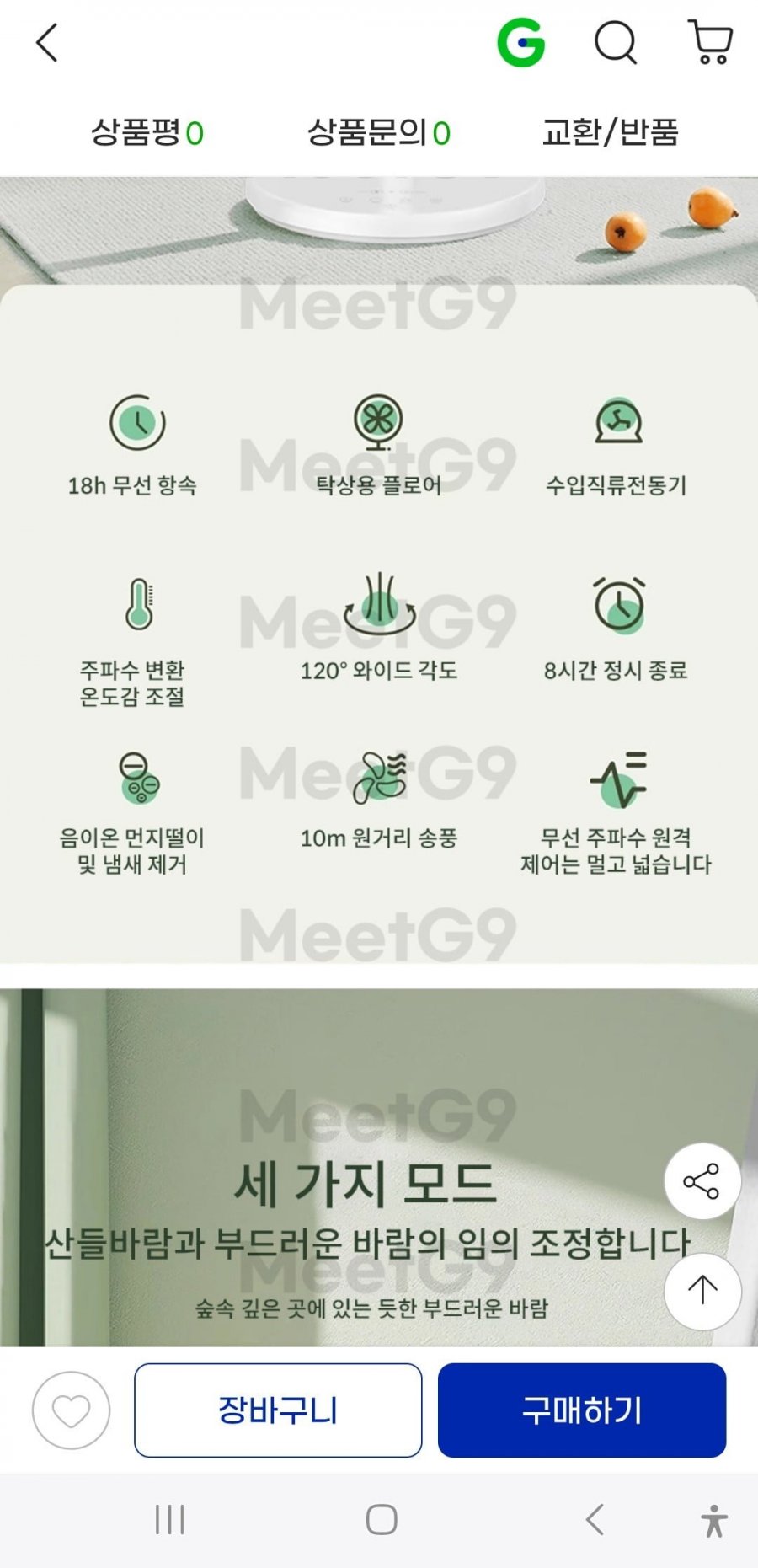Viewport: 758px width, 1568px height.
Task: Tap 구매하기 to buy now
Action: tap(582, 1410)
